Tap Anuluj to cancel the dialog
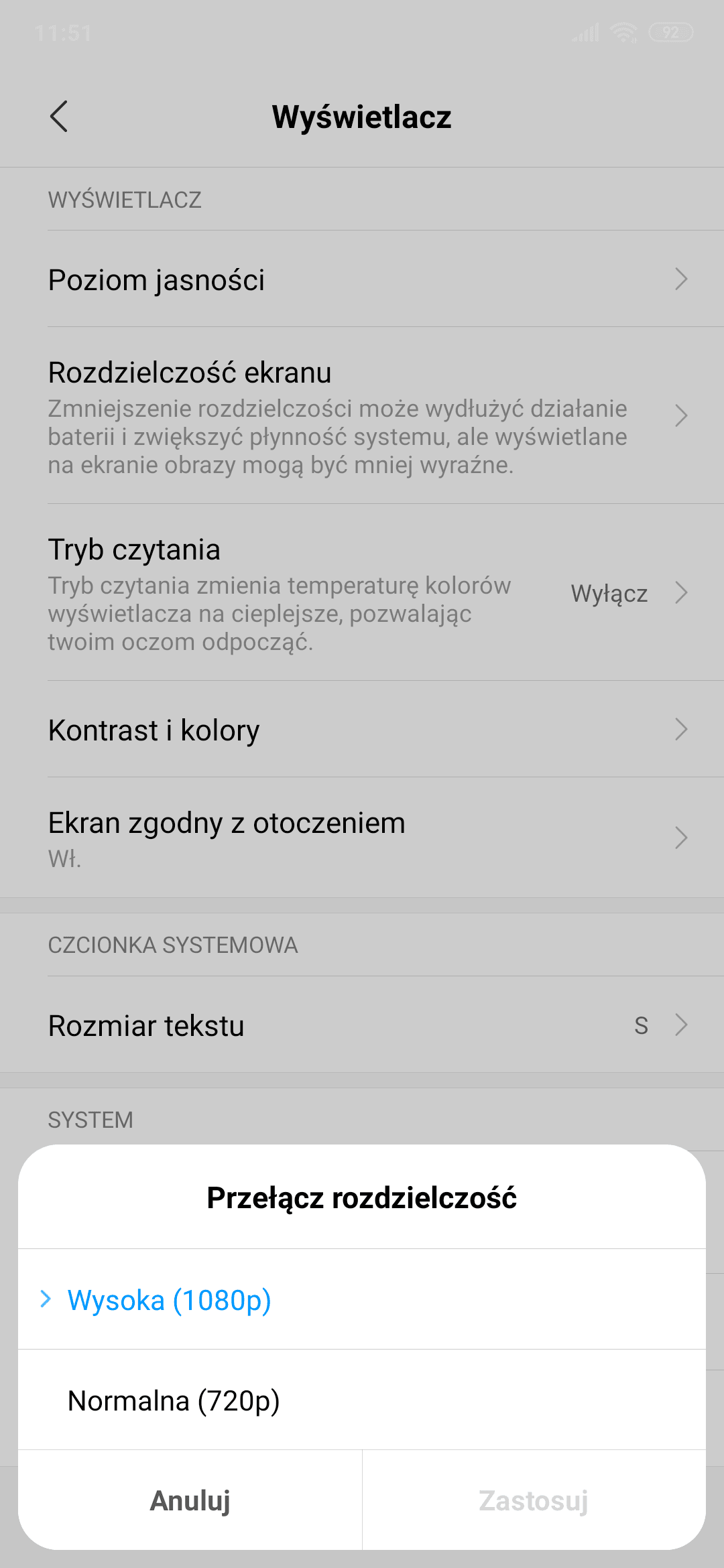Screen dimensions: 724x1568 pyautogui.click(x=190, y=1501)
